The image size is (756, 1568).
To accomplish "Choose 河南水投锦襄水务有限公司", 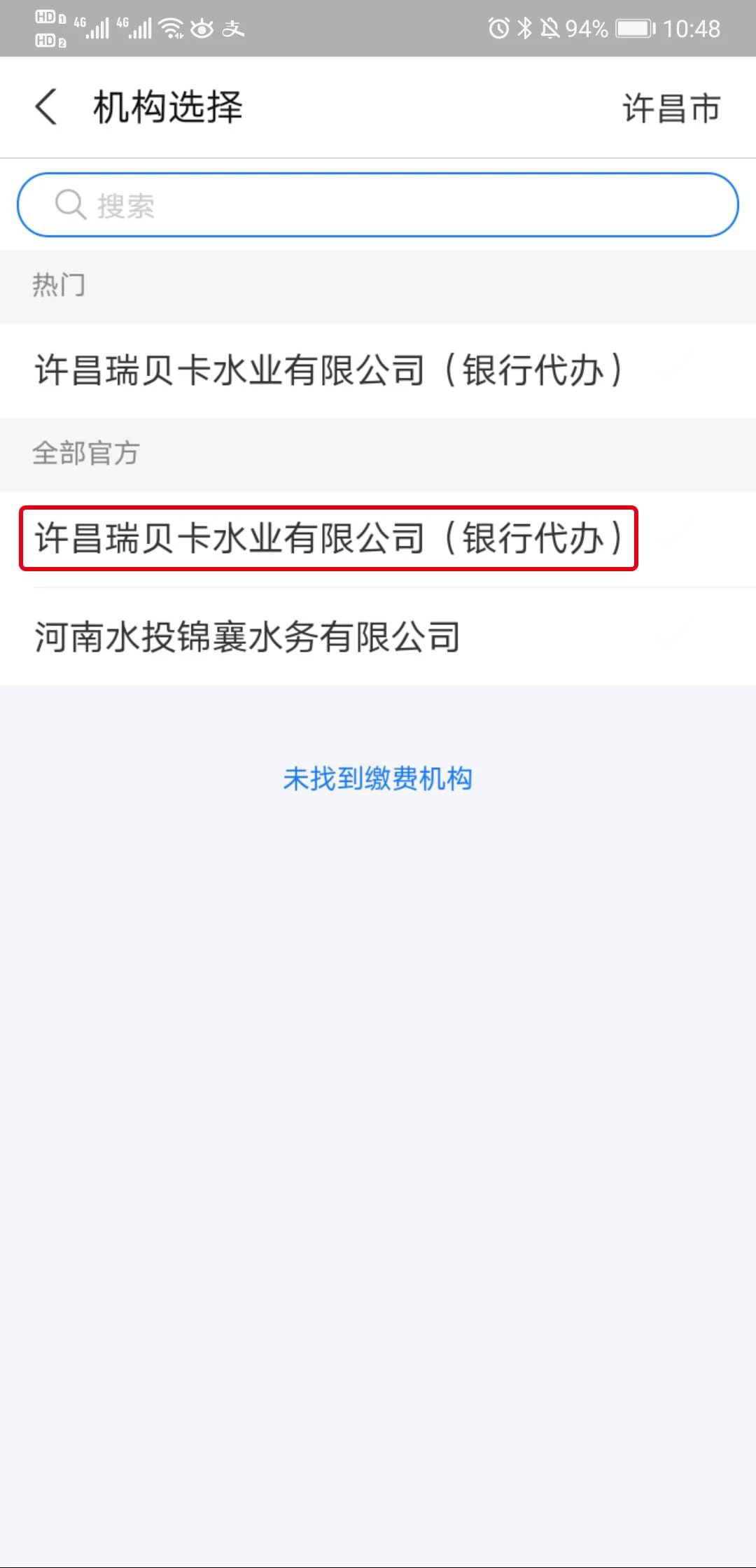I will tap(378, 637).
